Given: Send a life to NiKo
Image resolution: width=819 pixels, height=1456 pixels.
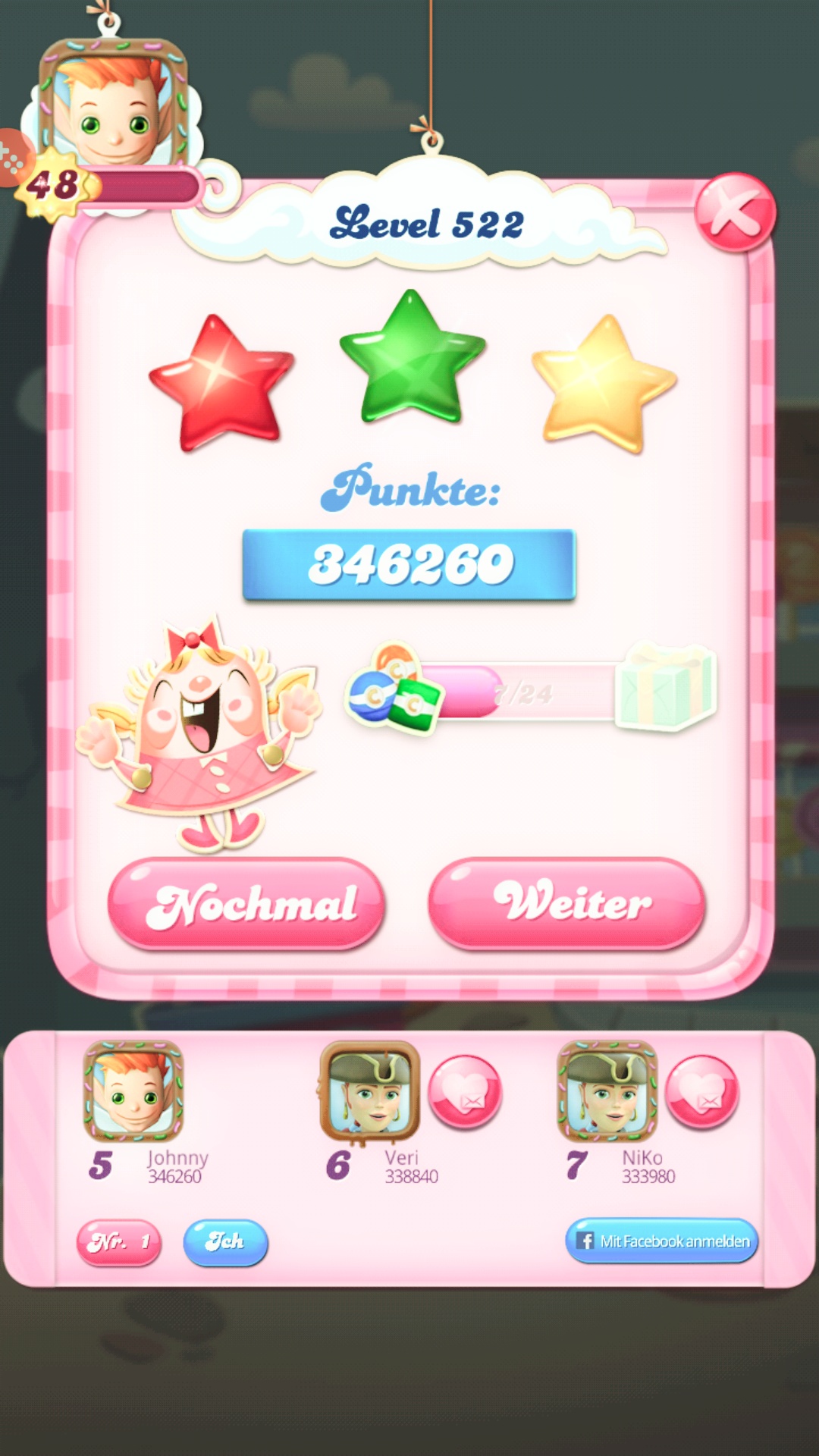Looking at the screenshot, I should point(701,1092).
